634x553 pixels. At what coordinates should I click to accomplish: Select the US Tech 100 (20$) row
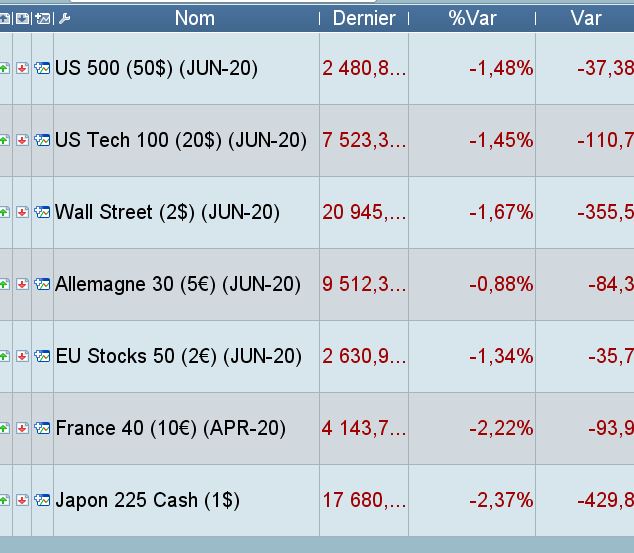click(180, 140)
